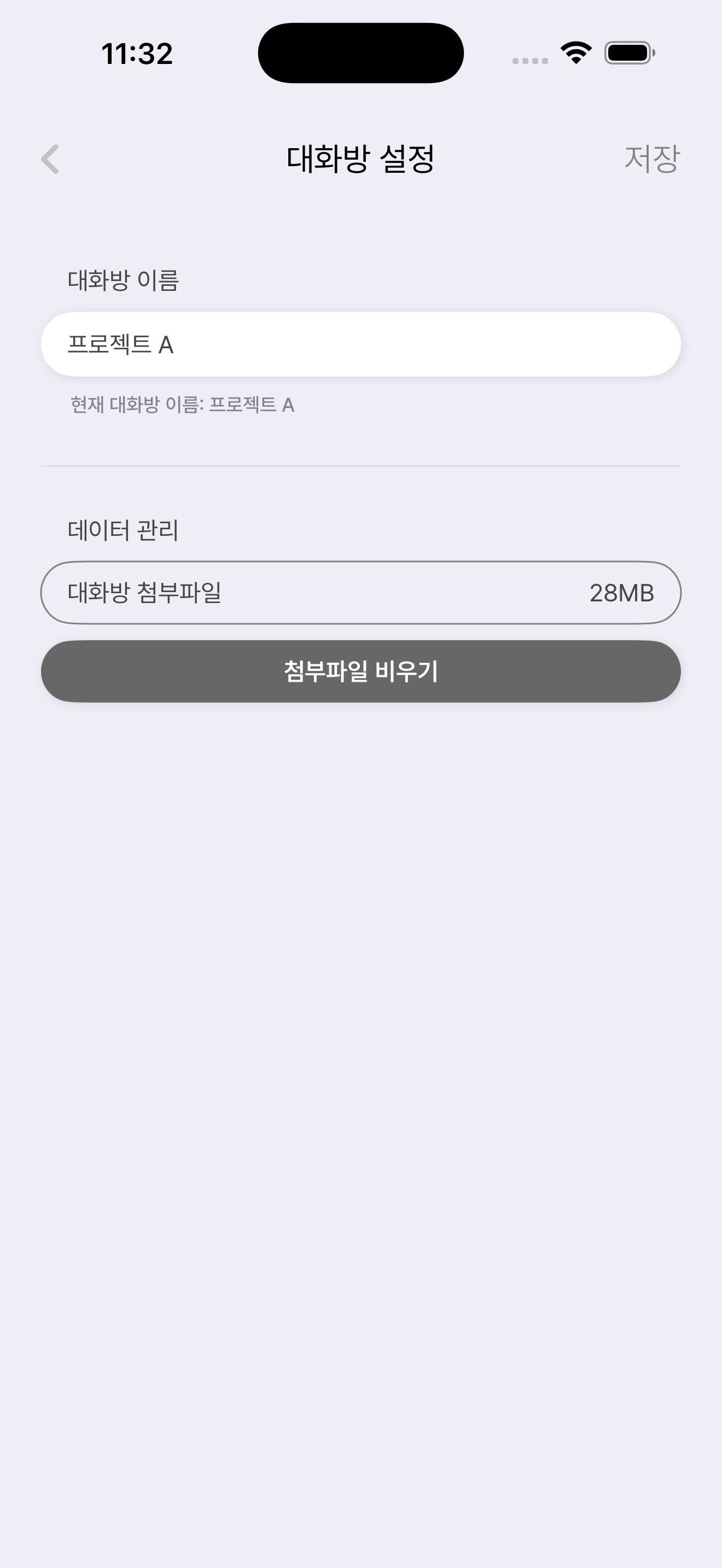The image size is (722, 1568).
Task: Edit the 대화방 이름 text field
Action: click(x=360, y=344)
